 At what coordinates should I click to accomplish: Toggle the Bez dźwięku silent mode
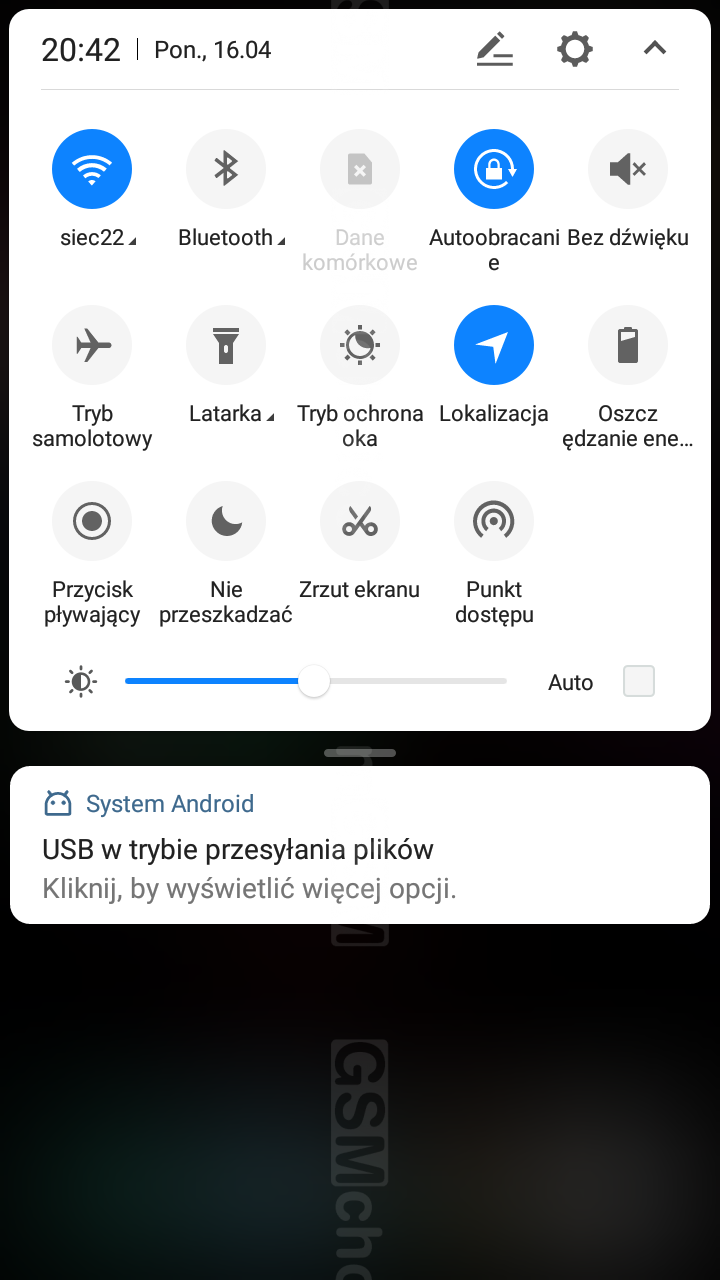pyautogui.click(x=628, y=170)
